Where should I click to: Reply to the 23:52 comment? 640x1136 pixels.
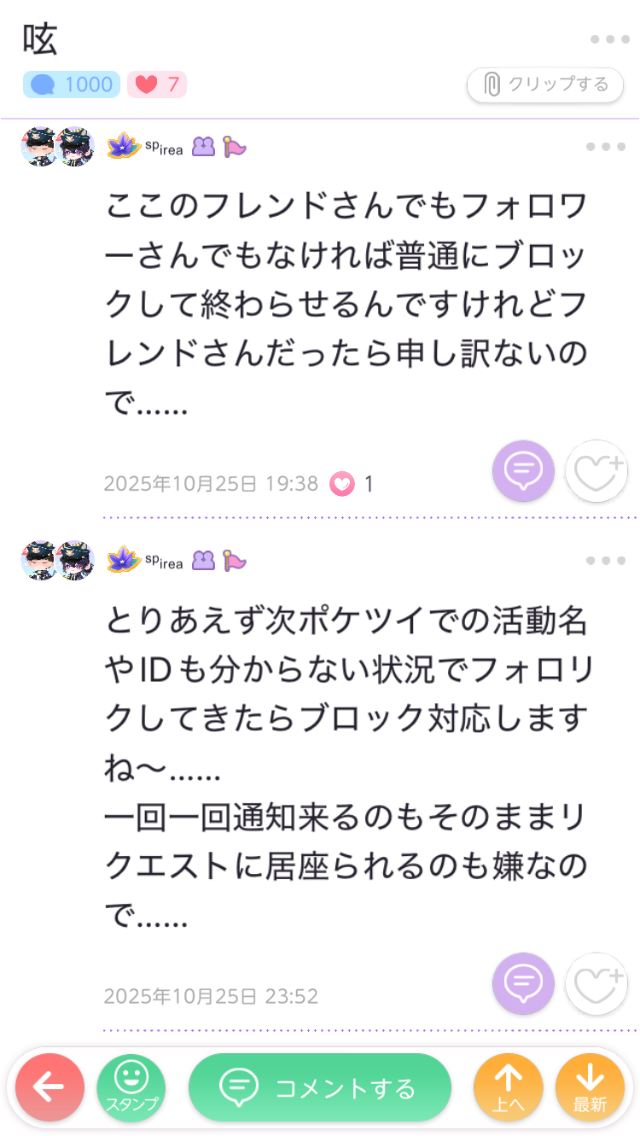[x=523, y=983]
